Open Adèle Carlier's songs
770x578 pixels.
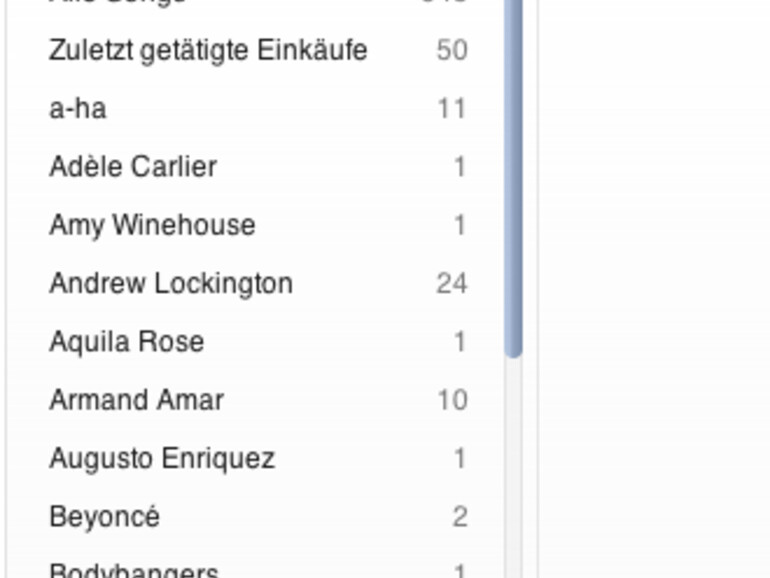point(133,166)
